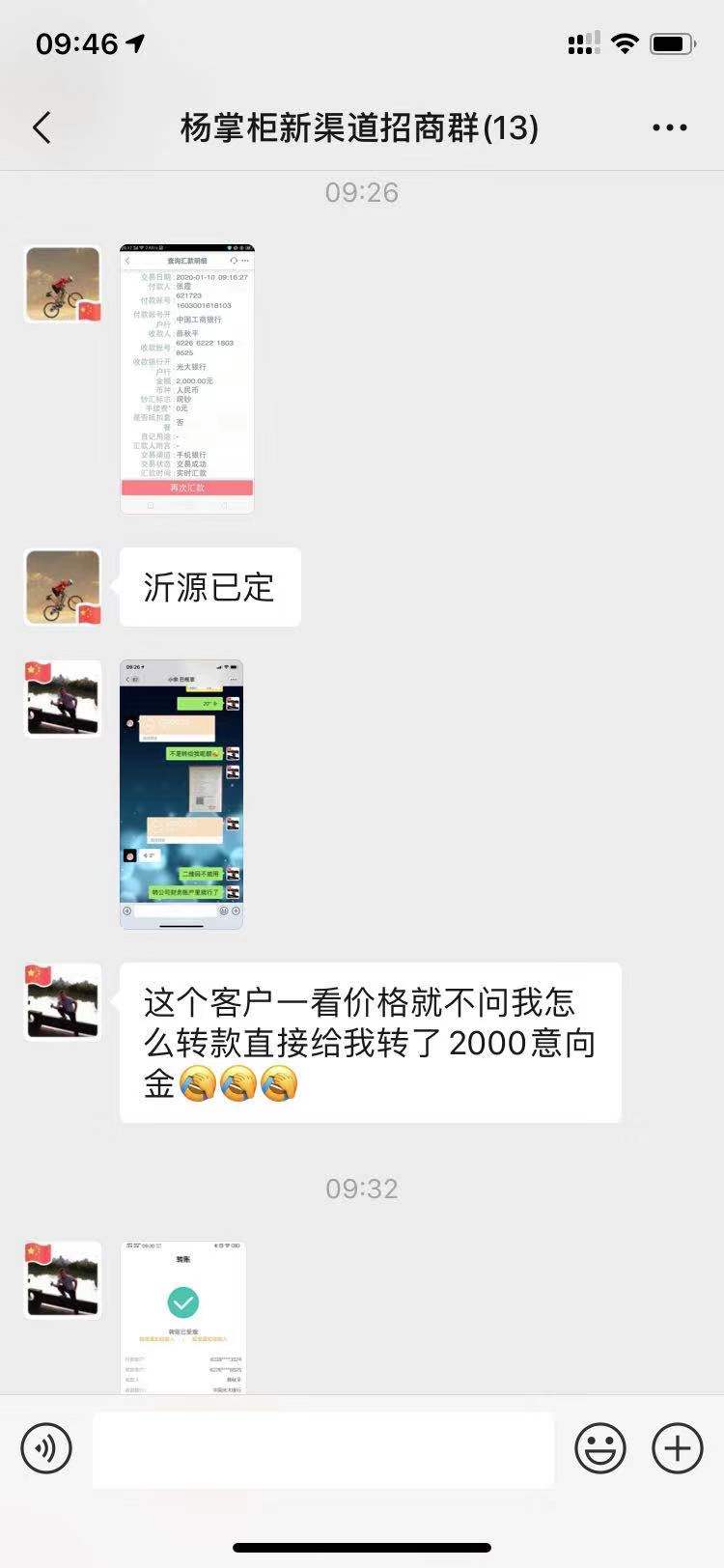The width and height of the screenshot is (724, 1568).
Task: Open the shared chat screenshot image
Action: (x=181, y=794)
